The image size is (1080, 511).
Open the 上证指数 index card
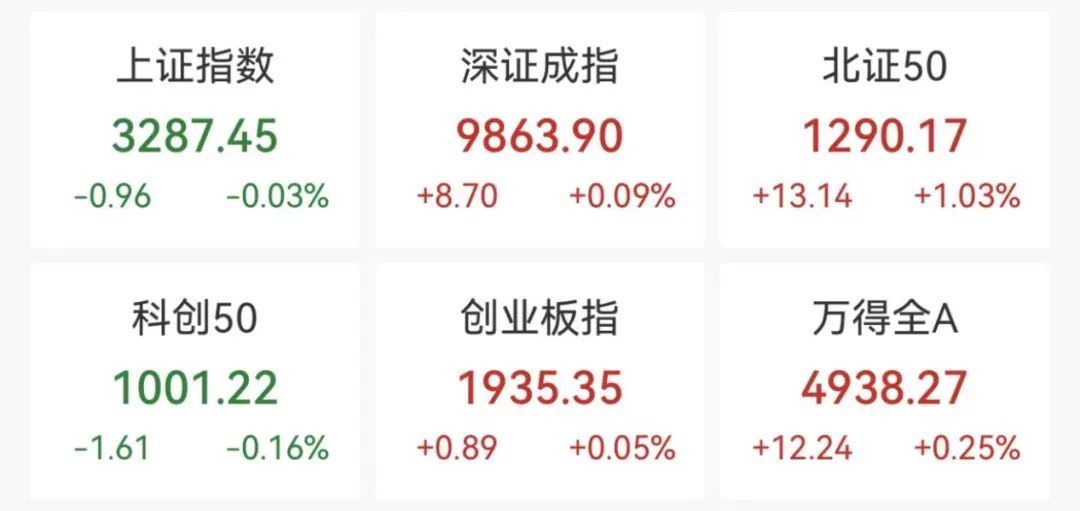pos(194,131)
